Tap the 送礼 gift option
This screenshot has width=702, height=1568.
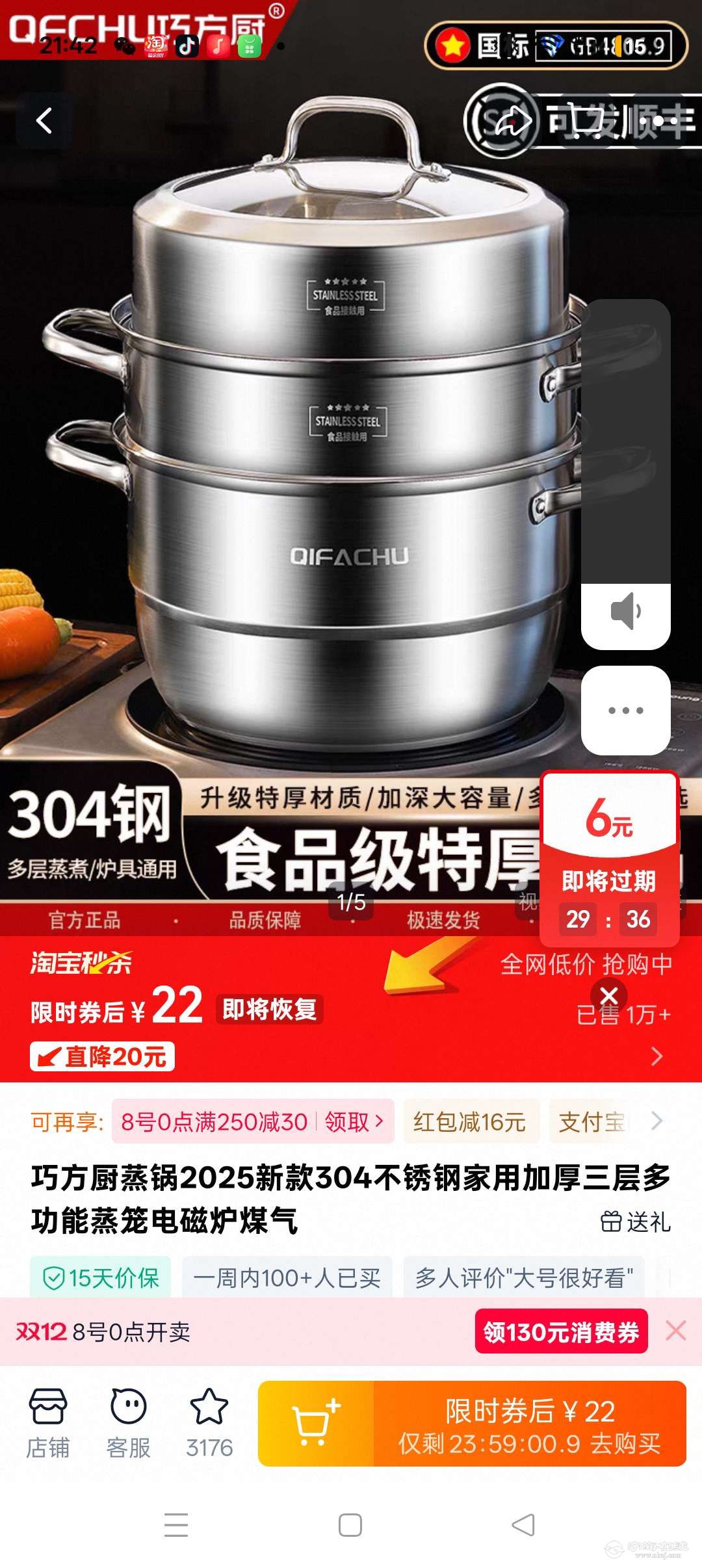click(636, 1222)
